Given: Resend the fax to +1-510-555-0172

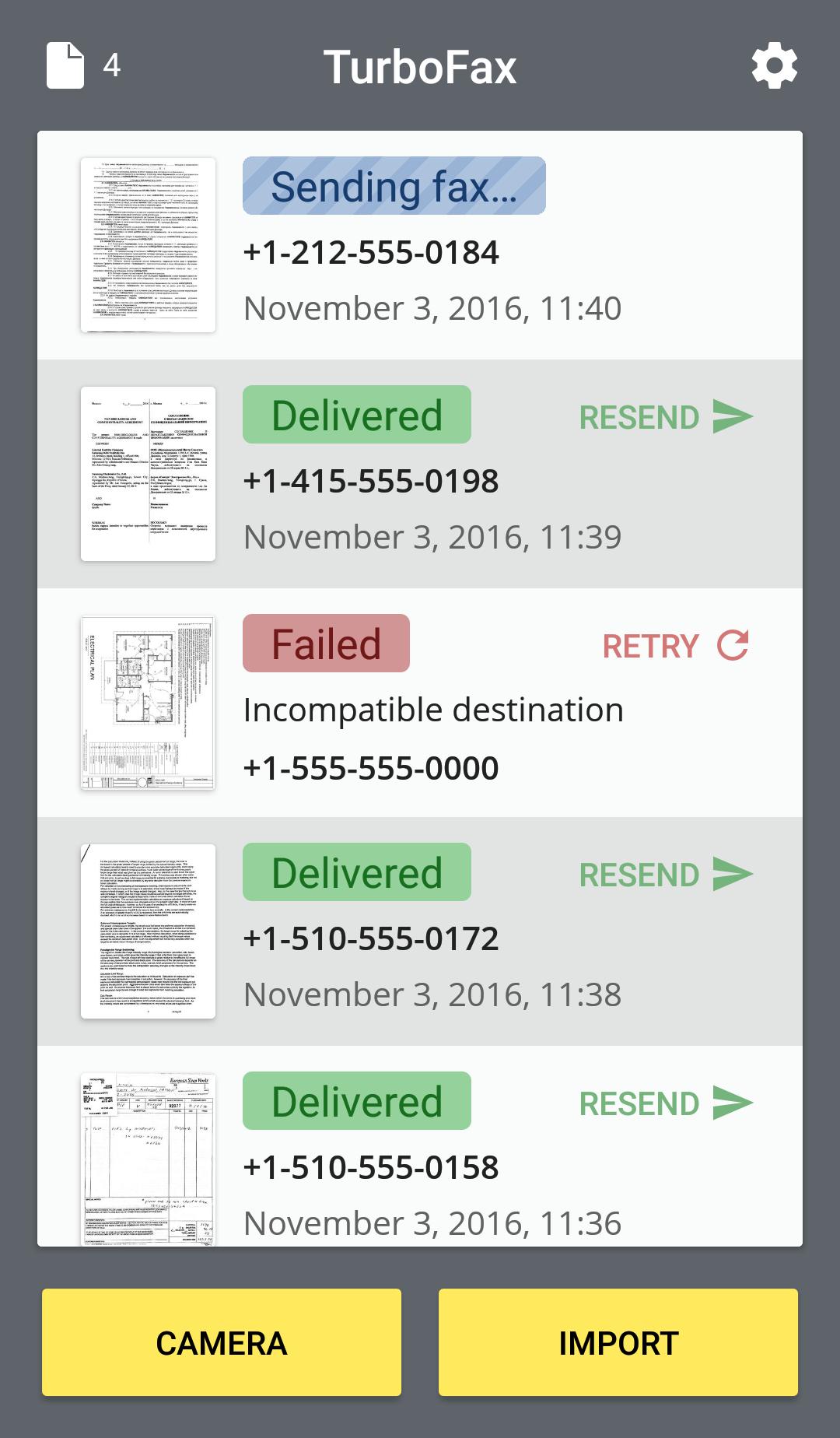Looking at the screenshot, I should [666, 875].
